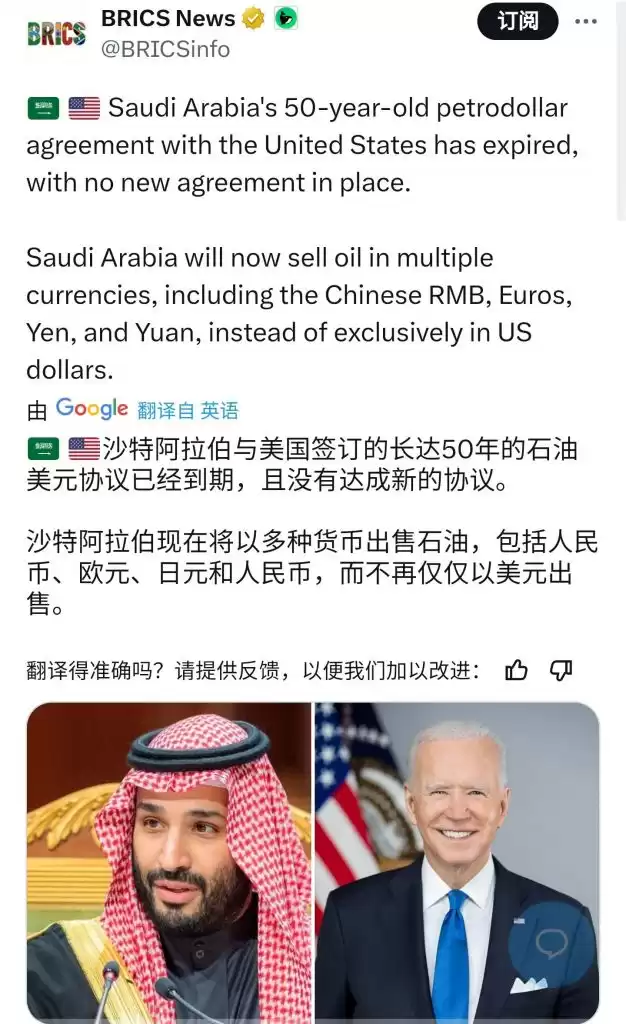Open the left photo in the post
626x1024 pixels.
168,860
